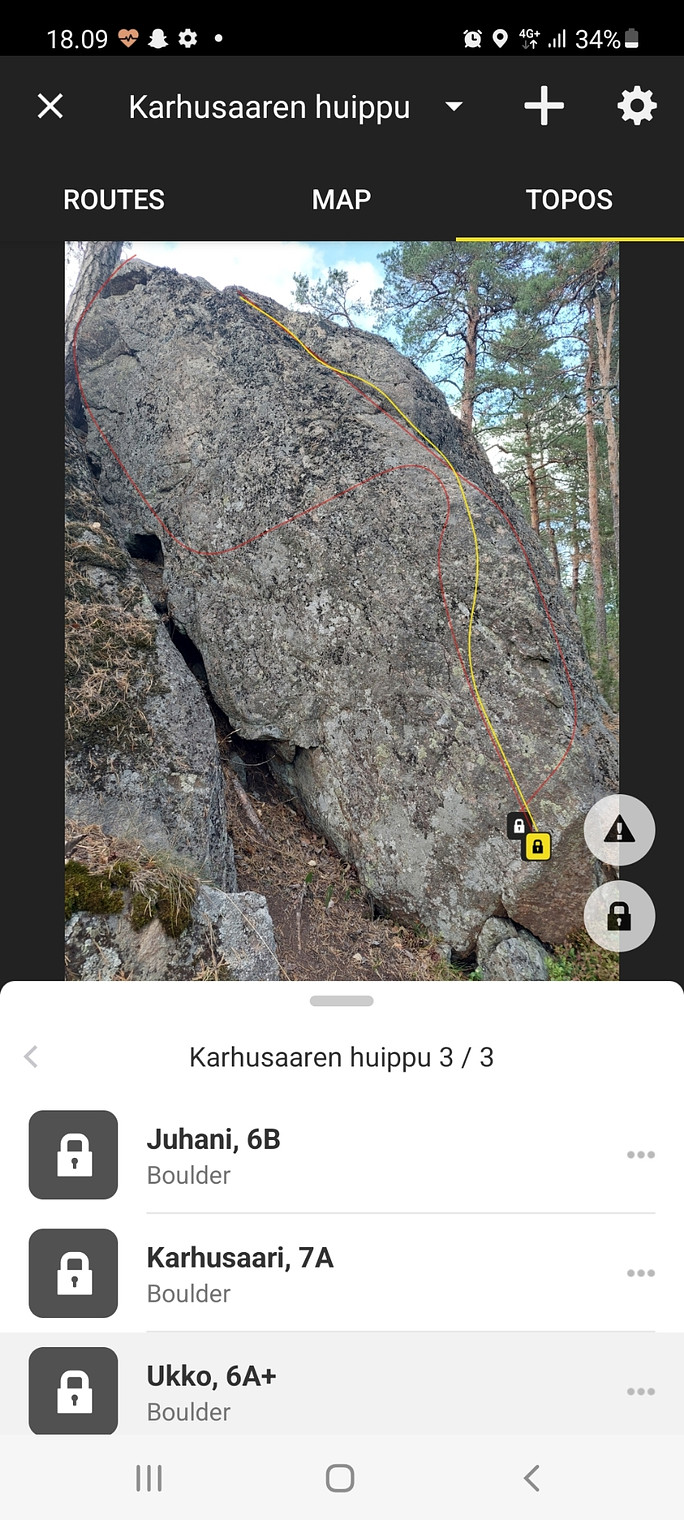Tap the round lock button on photo
684x1520 pixels.
pyautogui.click(x=619, y=915)
